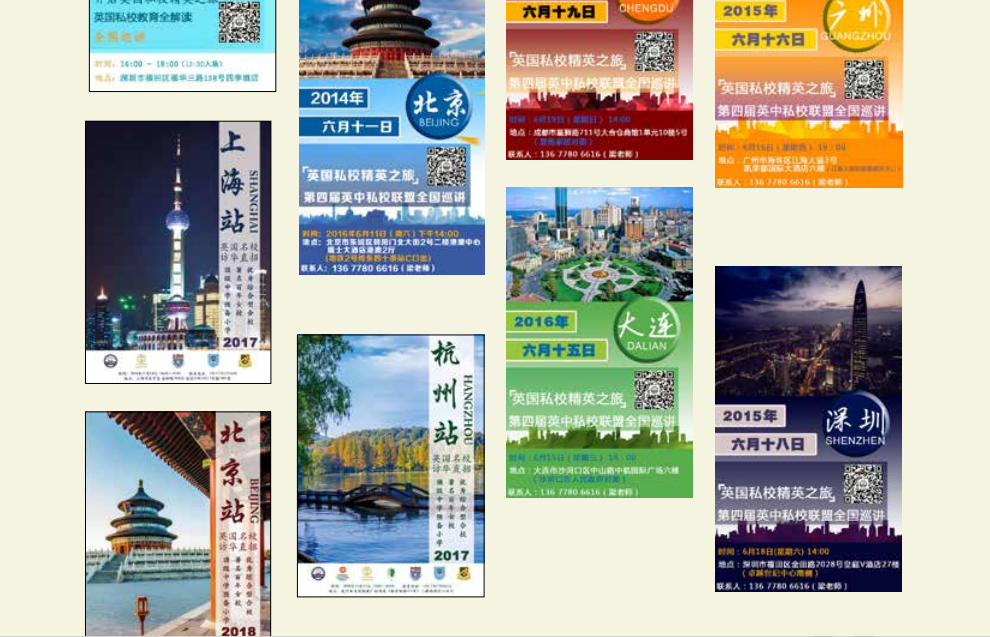This screenshot has height=637, width=990.
Task: Open the 2015 Shenzhen tour poster
Action: point(808,428)
